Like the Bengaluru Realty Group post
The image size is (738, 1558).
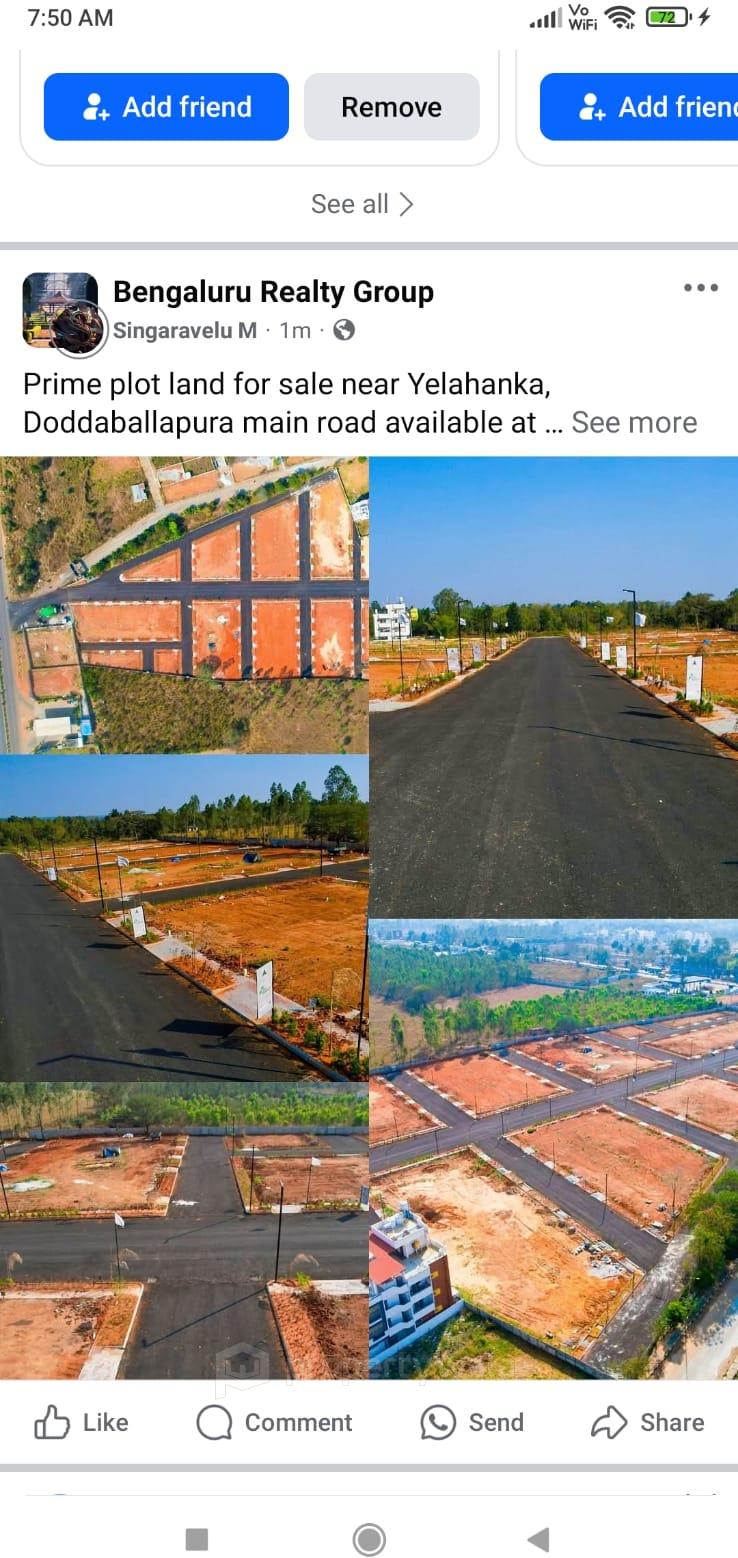82,1422
